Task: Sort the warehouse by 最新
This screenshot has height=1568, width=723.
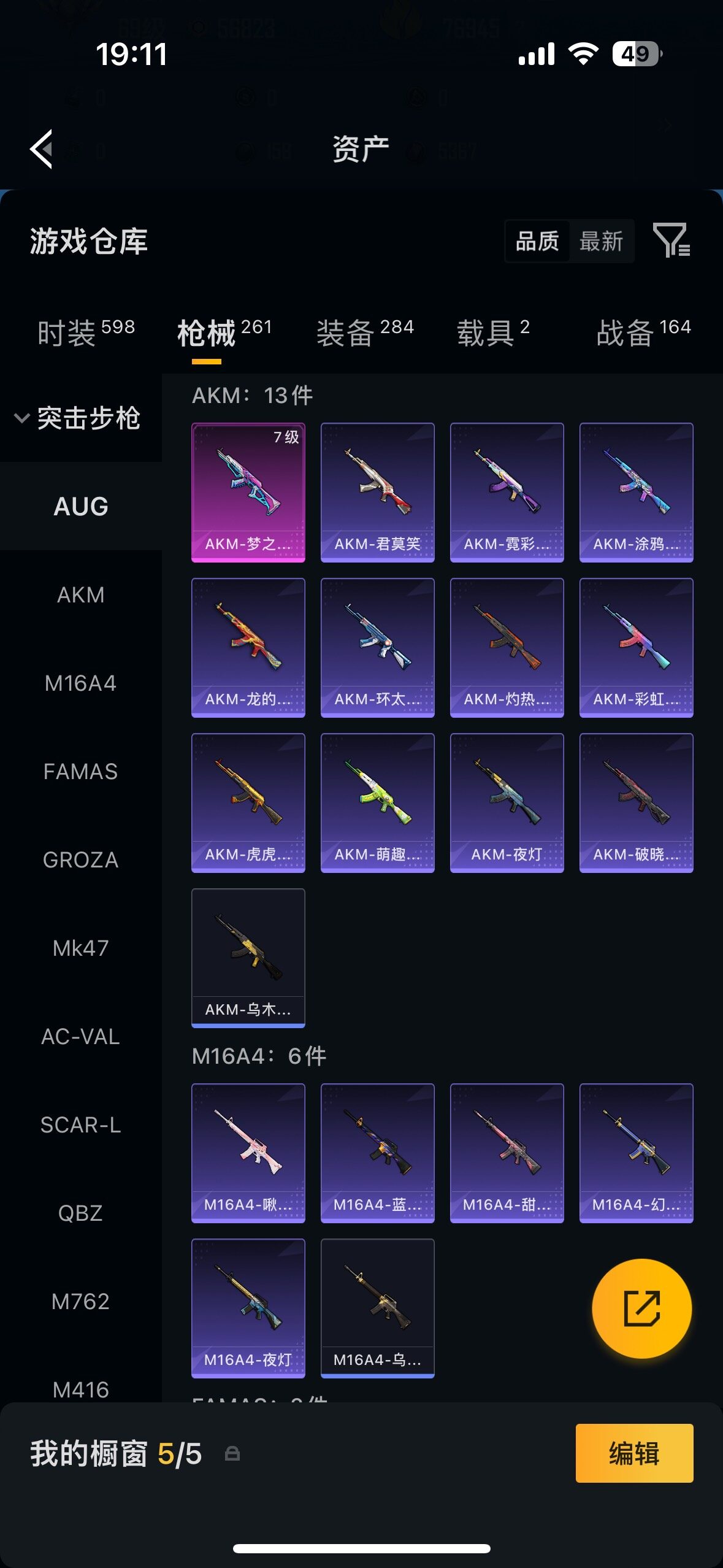Action: tap(601, 241)
